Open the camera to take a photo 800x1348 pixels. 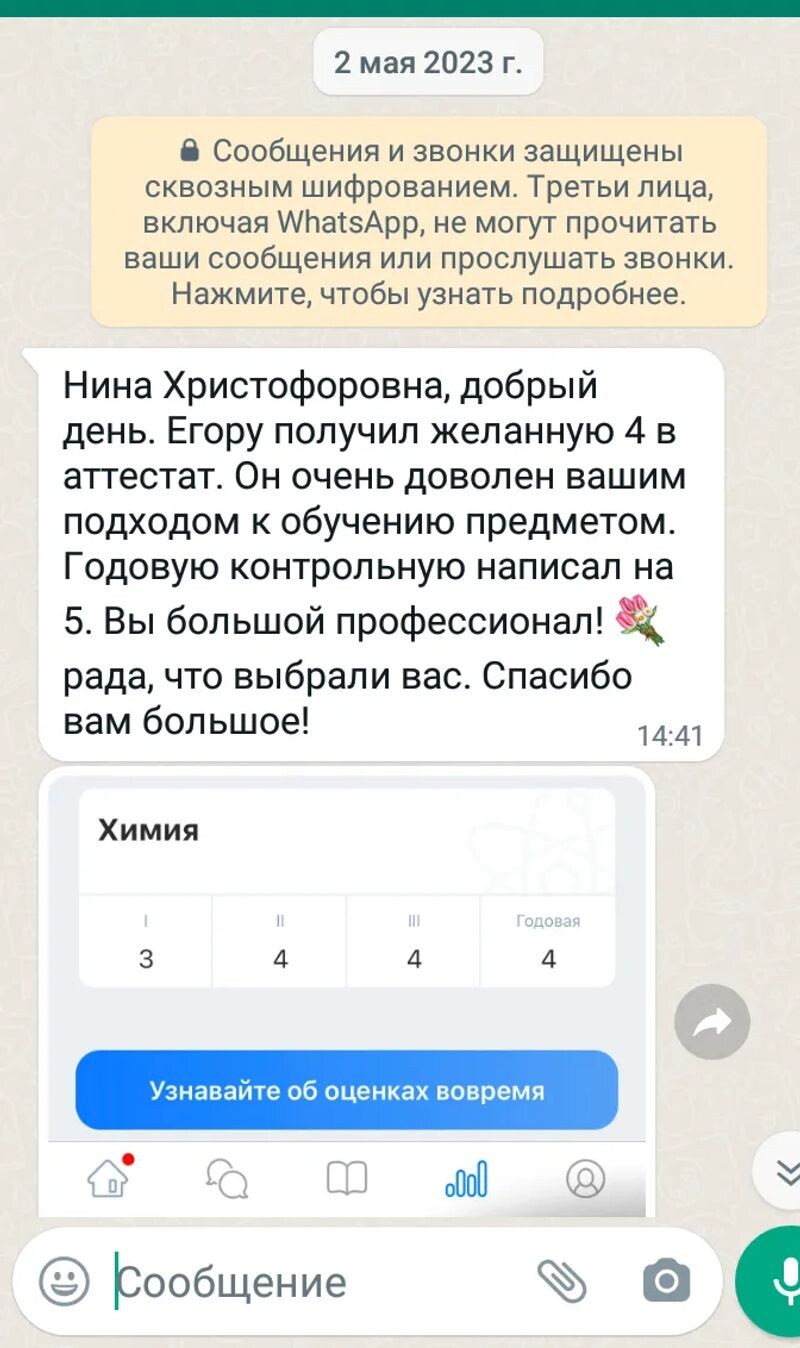[x=666, y=1281]
